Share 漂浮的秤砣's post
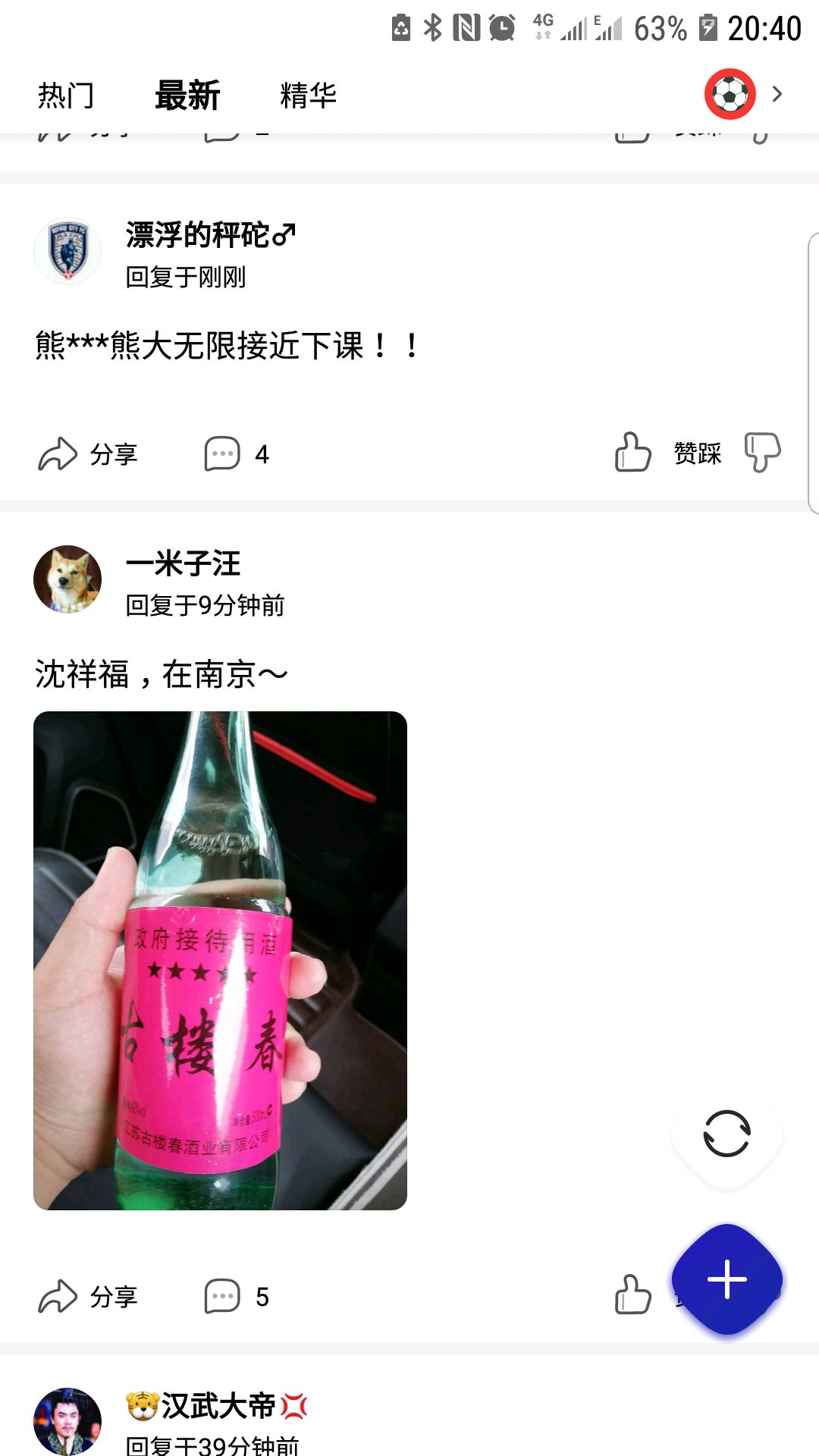Image resolution: width=819 pixels, height=1456 pixels. click(x=88, y=454)
